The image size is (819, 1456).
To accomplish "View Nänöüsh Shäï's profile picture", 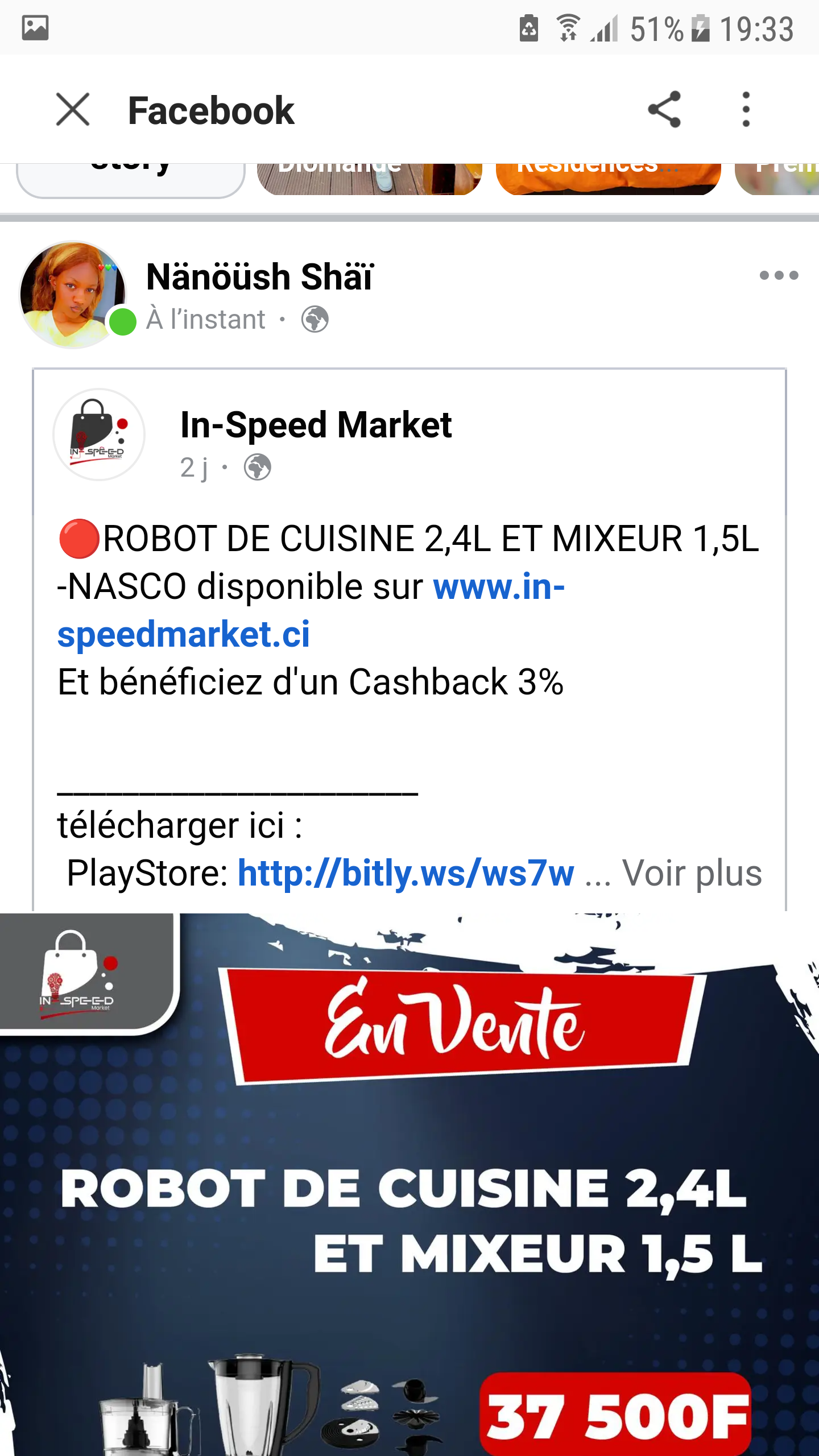I will pyautogui.click(x=72, y=295).
